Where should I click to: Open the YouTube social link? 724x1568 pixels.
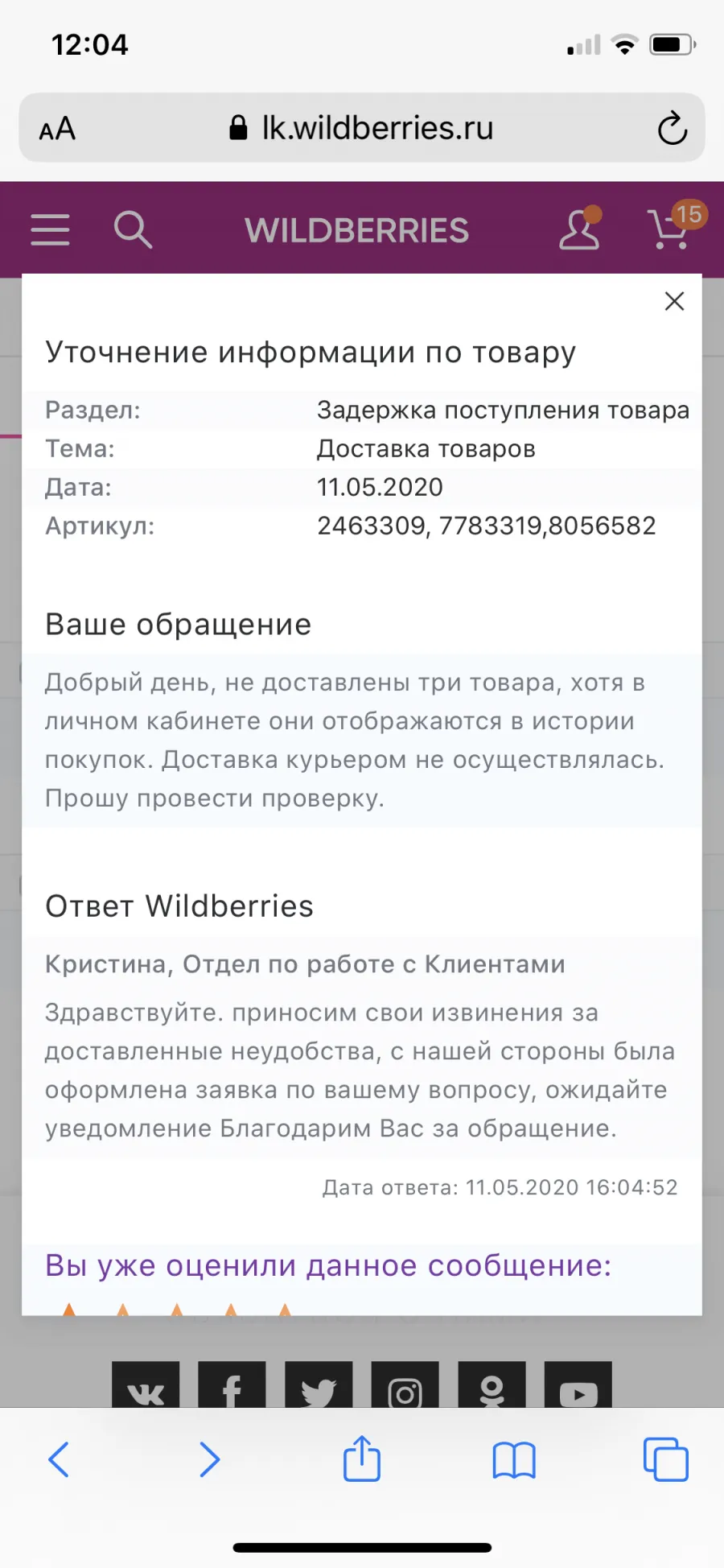(x=578, y=1385)
